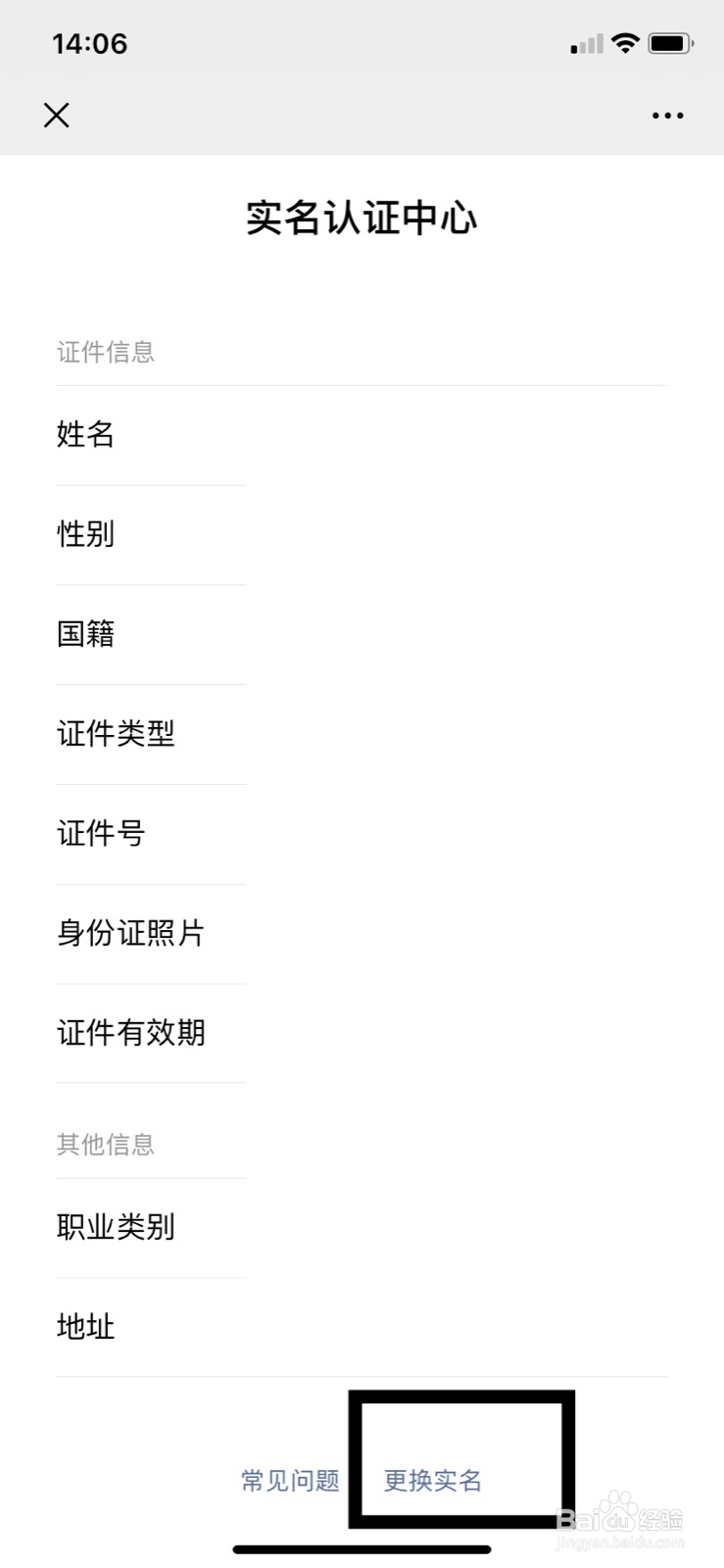Select the 性别 gender field
Screen dimensions: 724x1568
tap(84, 535)
